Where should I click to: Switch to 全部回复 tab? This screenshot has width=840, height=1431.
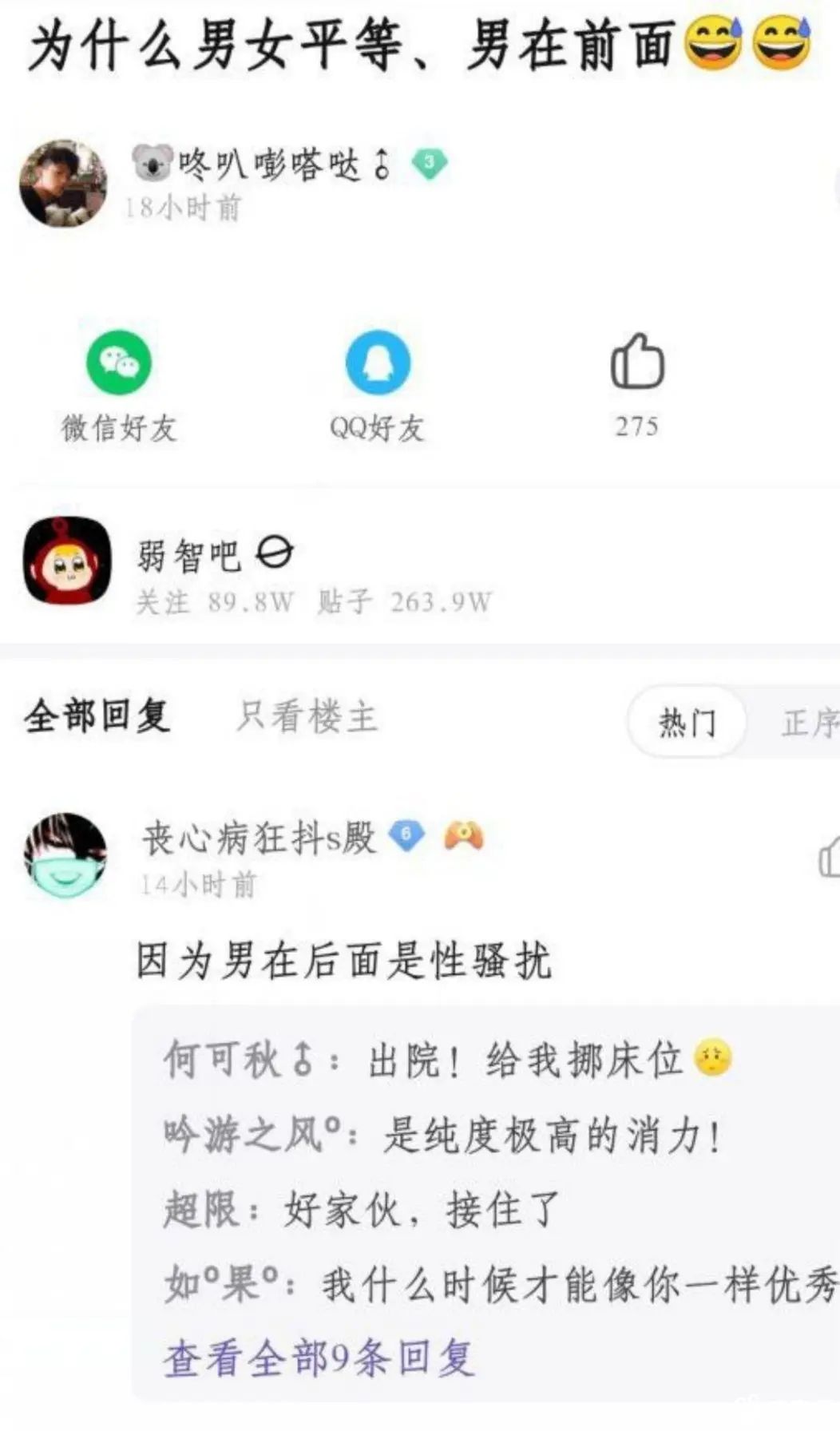tap(97, 715)
